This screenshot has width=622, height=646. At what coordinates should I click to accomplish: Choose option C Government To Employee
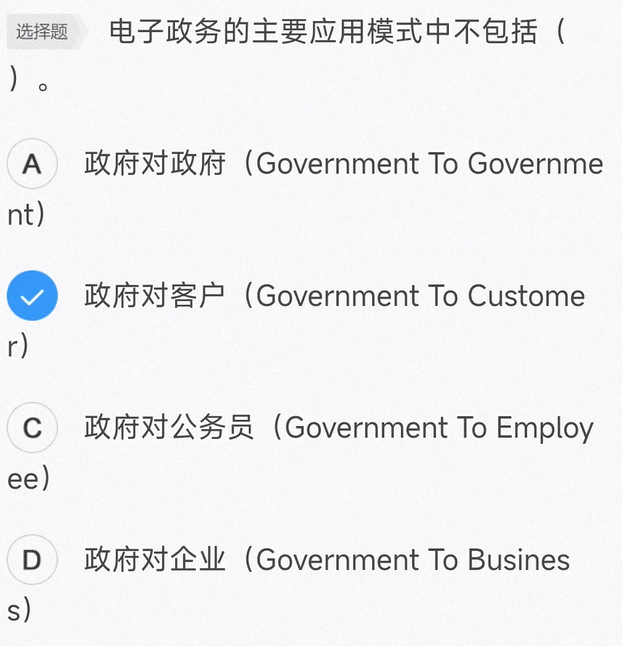click(32, 428)
